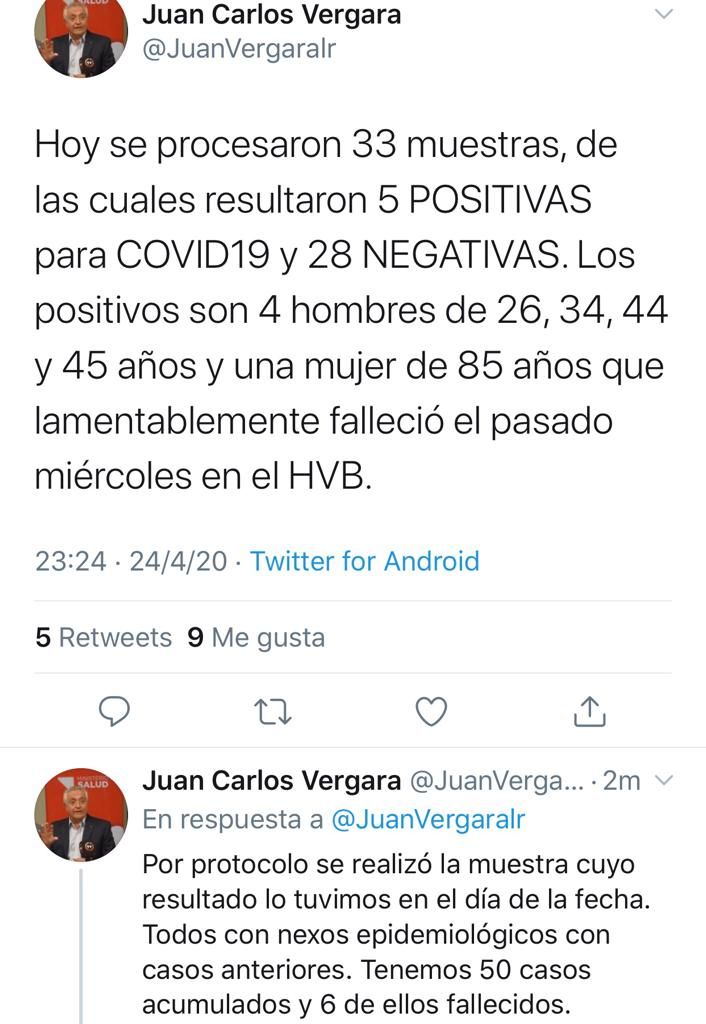Image resolution: width=706 pixels, height=1024 pixels.
Task: Open the main tweet's dropdown chevron menu
Action: pos(664,14)
